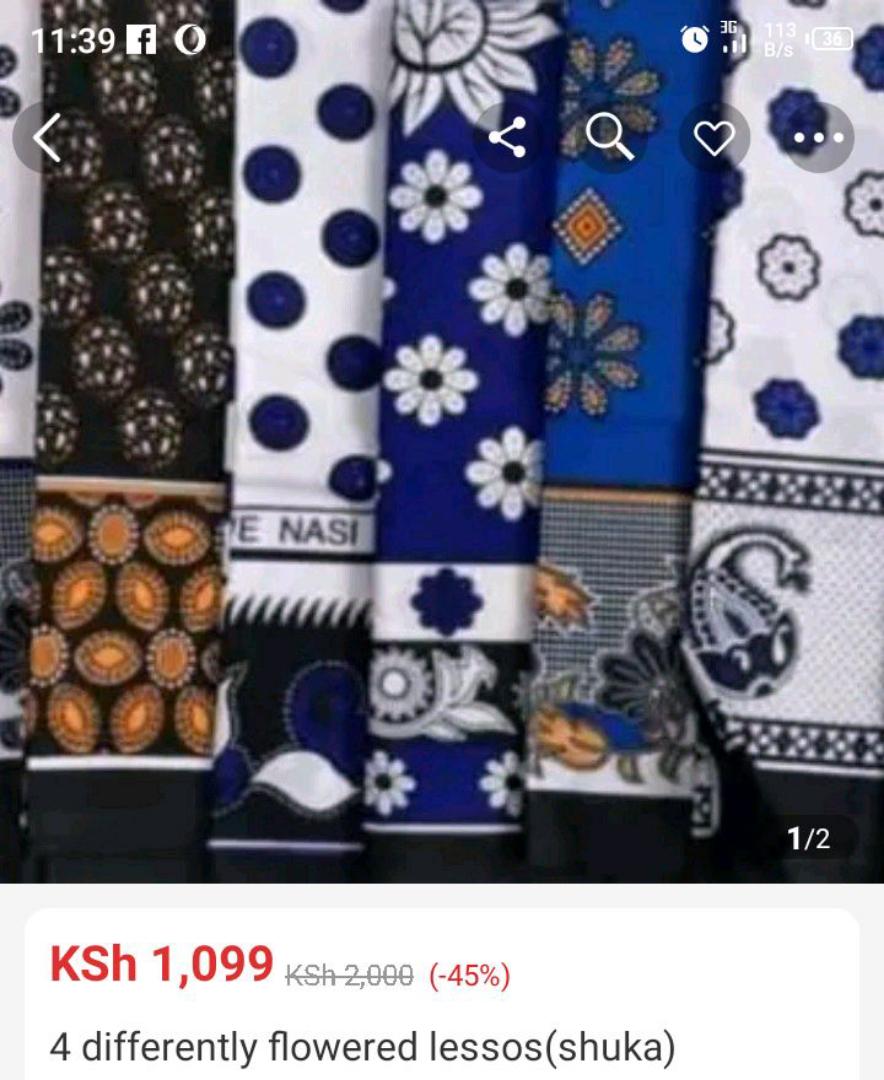Open the search magnifier

pos(610,137)
